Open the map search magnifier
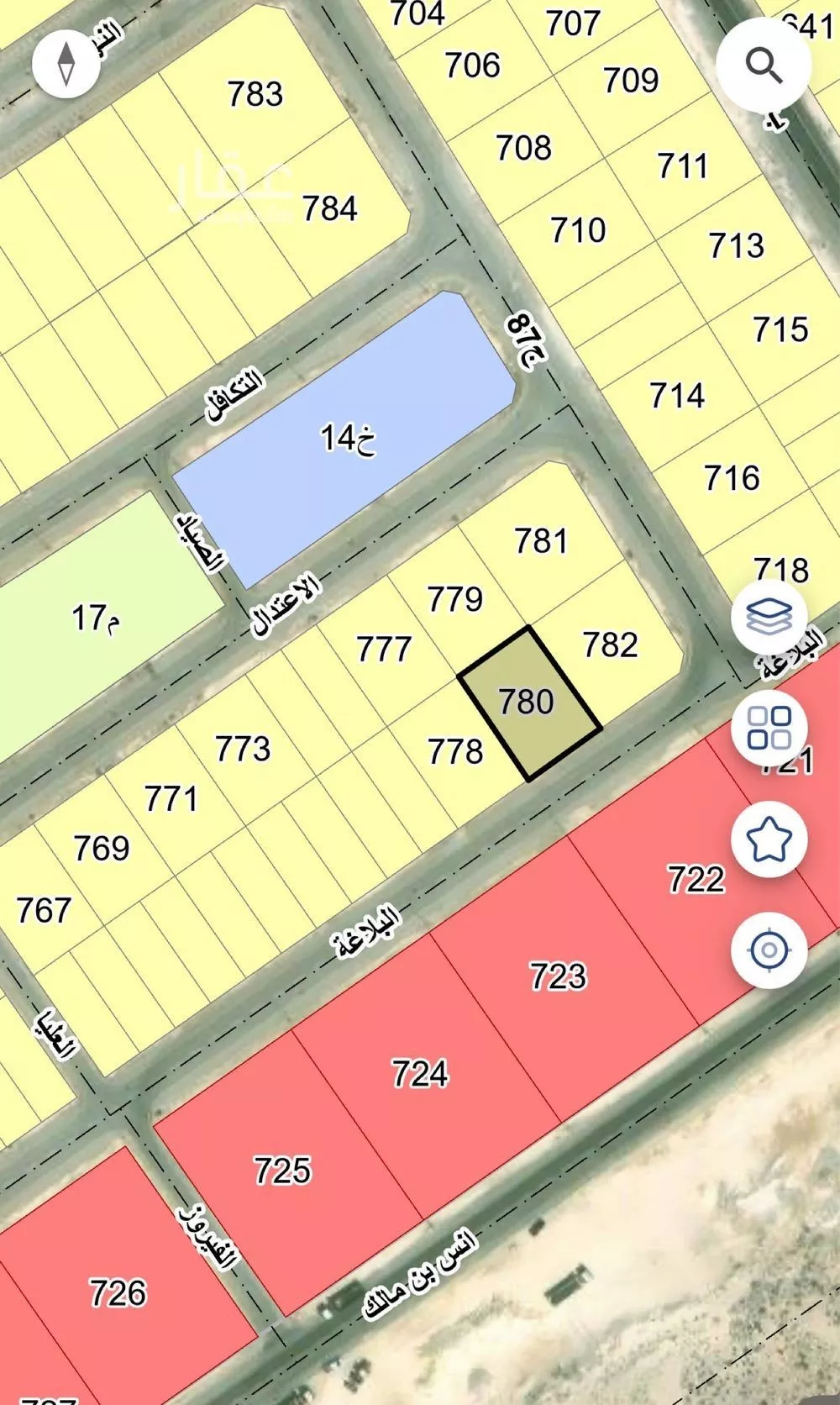The image size is (840, 1405). pyautogui.click(x=764, y=65)
